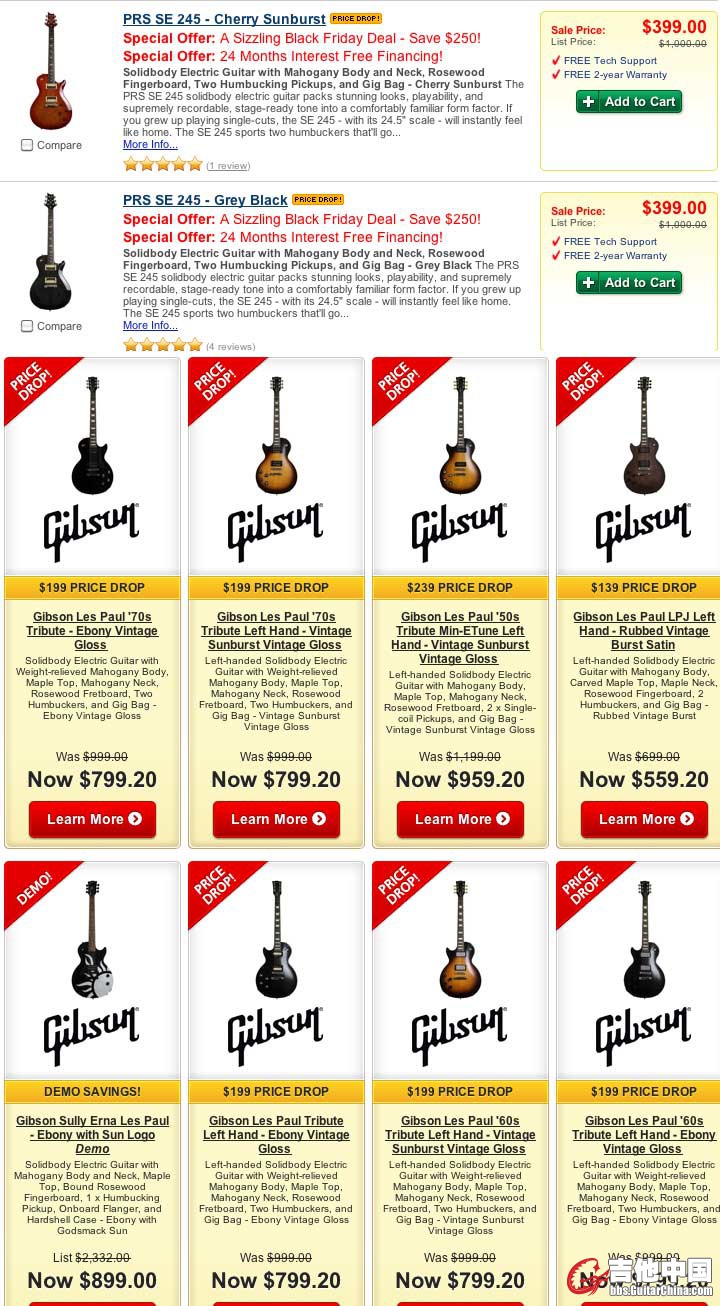Screen dimensions: 720x1306
Task: Learn More about '70s Tribute Ebony Vintage Gloss
Action: click(92, 819)
